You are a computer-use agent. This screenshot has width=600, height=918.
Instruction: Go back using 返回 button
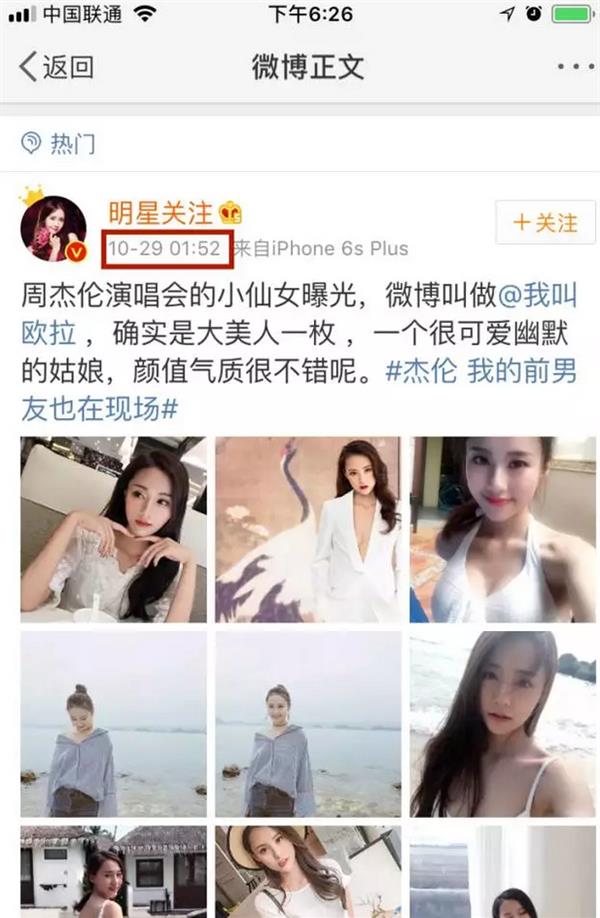pos(57,67)
